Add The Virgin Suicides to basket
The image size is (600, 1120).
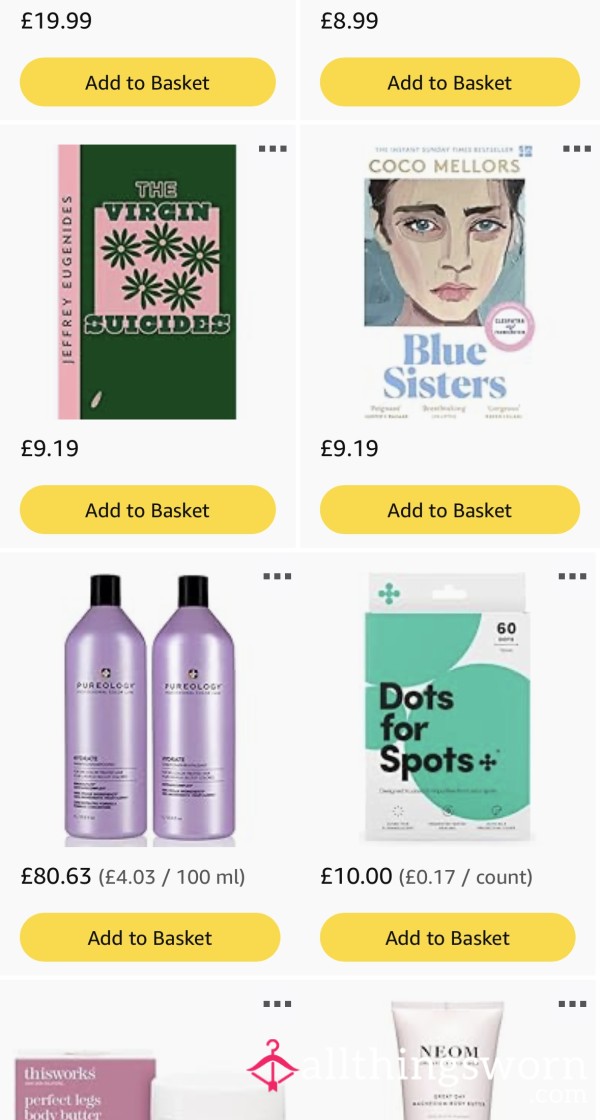pyautogui.click(x=147, y=510)
